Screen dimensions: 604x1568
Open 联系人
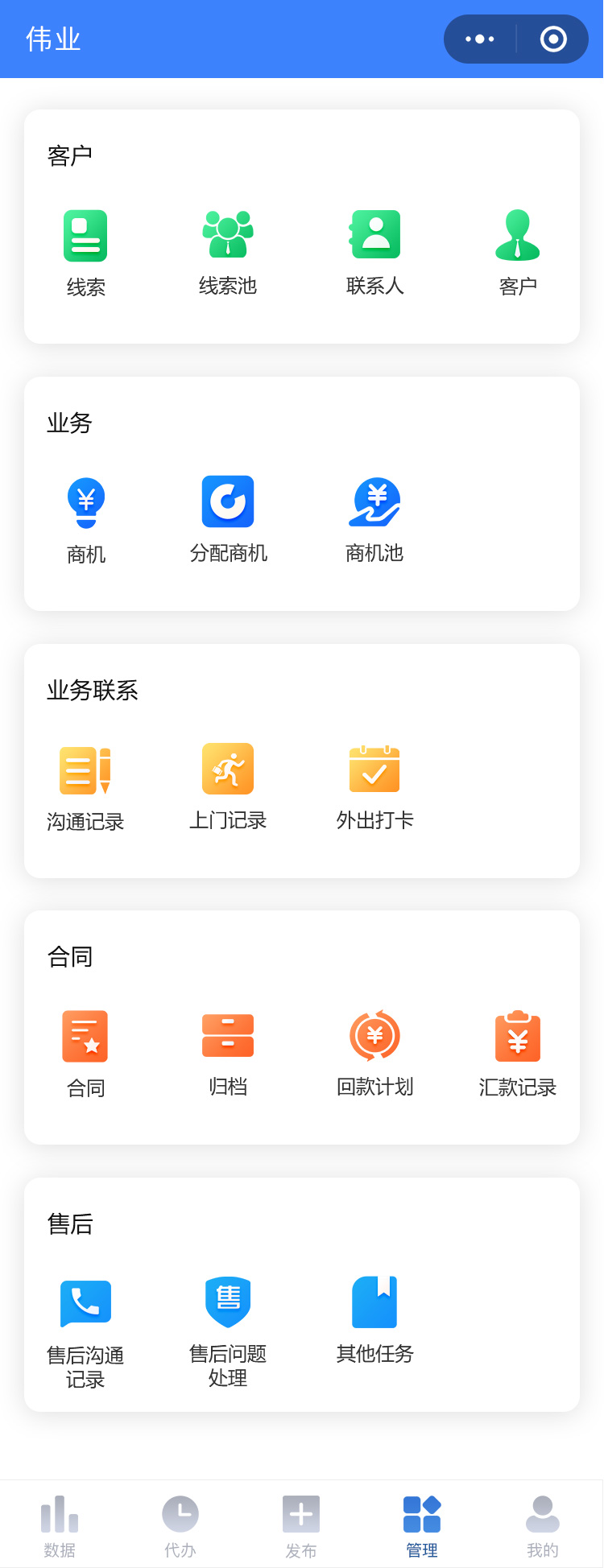click(374, 251)
